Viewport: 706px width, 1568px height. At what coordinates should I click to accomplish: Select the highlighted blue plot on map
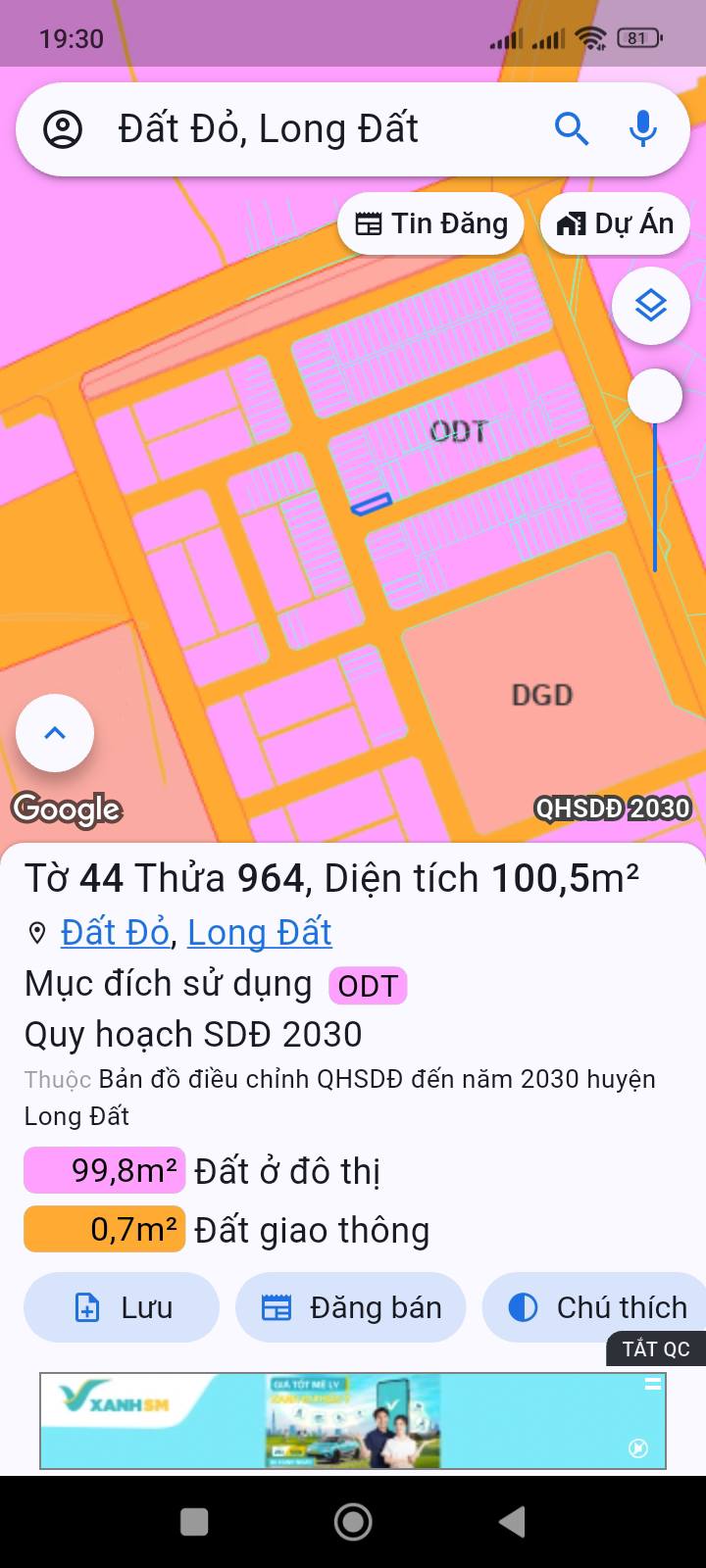pos(372,504)
